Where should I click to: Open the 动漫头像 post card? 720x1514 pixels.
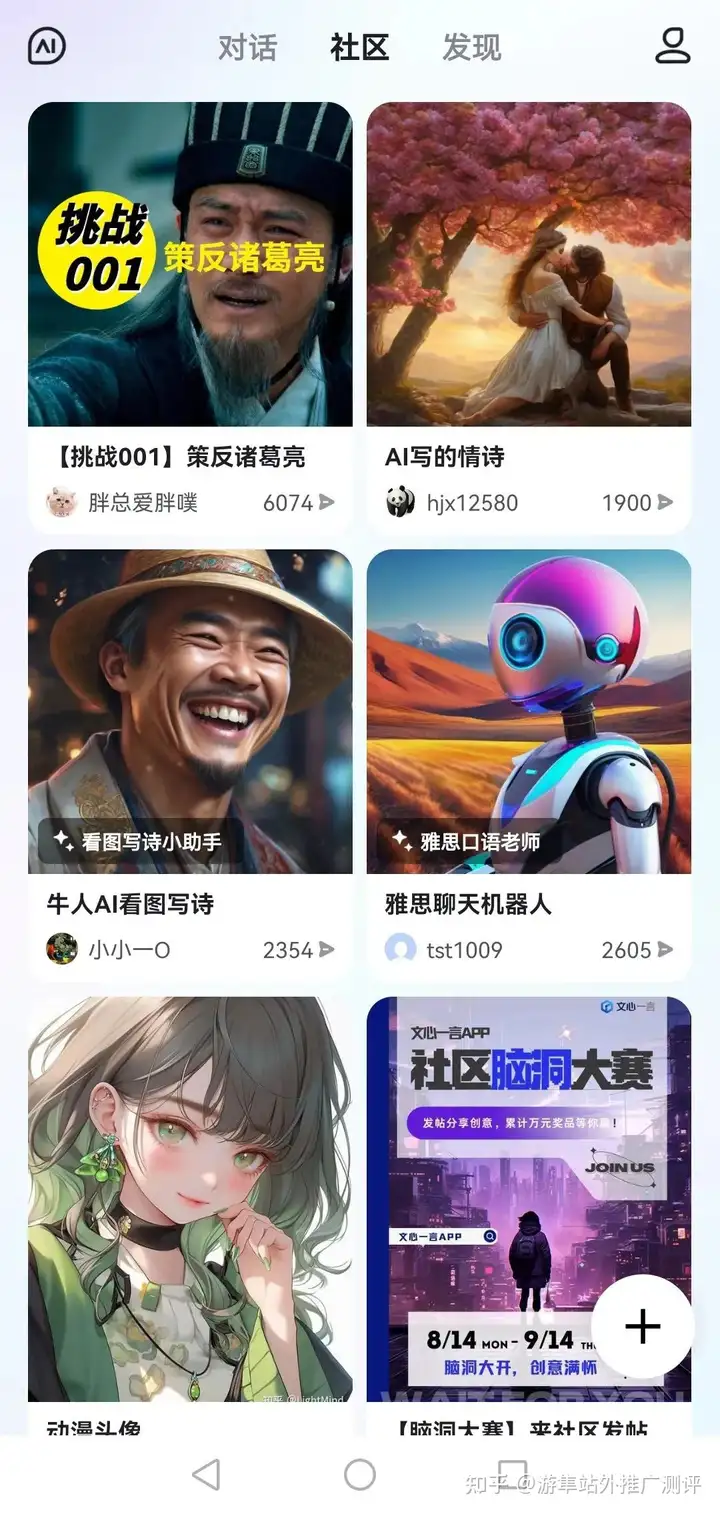click(x=190, y=1200)
